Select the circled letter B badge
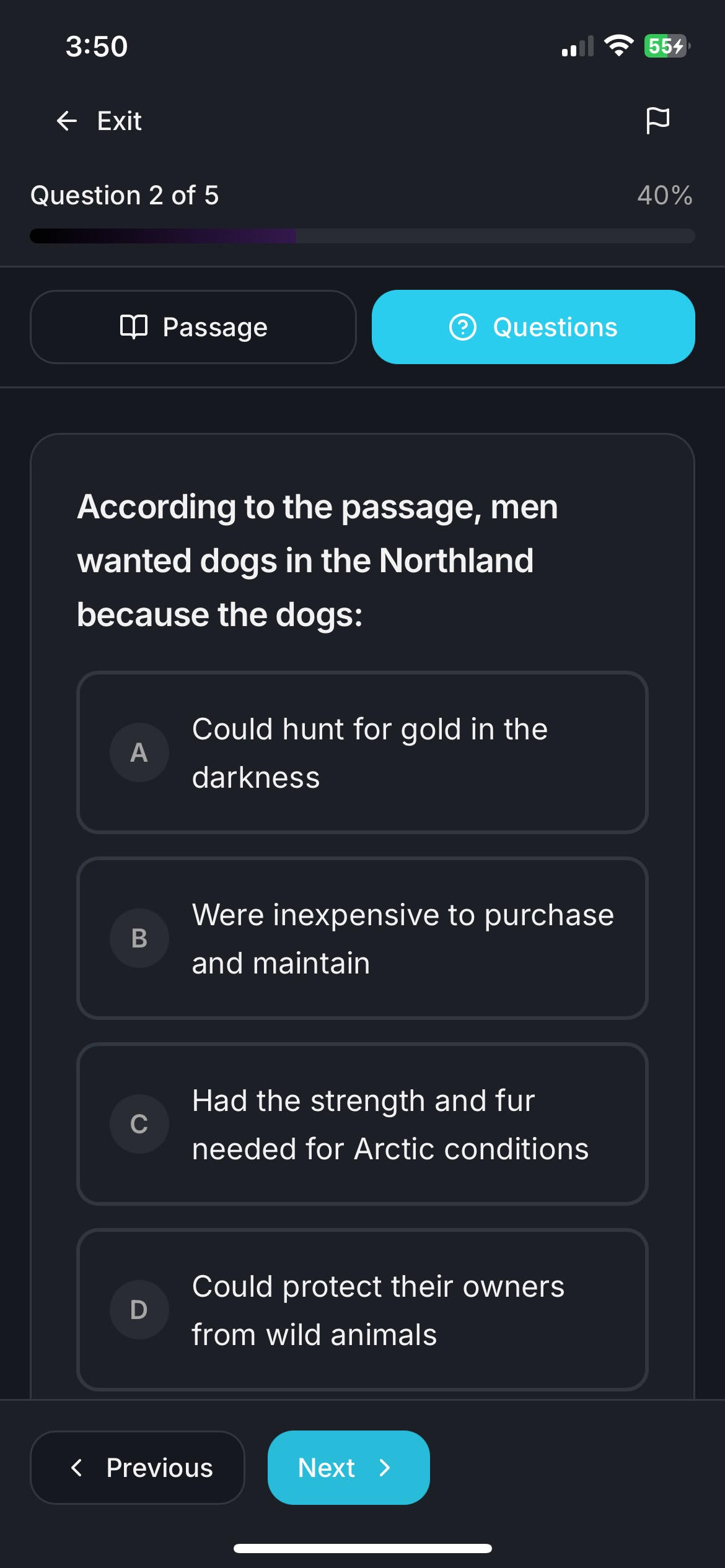The width and height of the screenshot is (725, 1568). (x=139, y=938)
